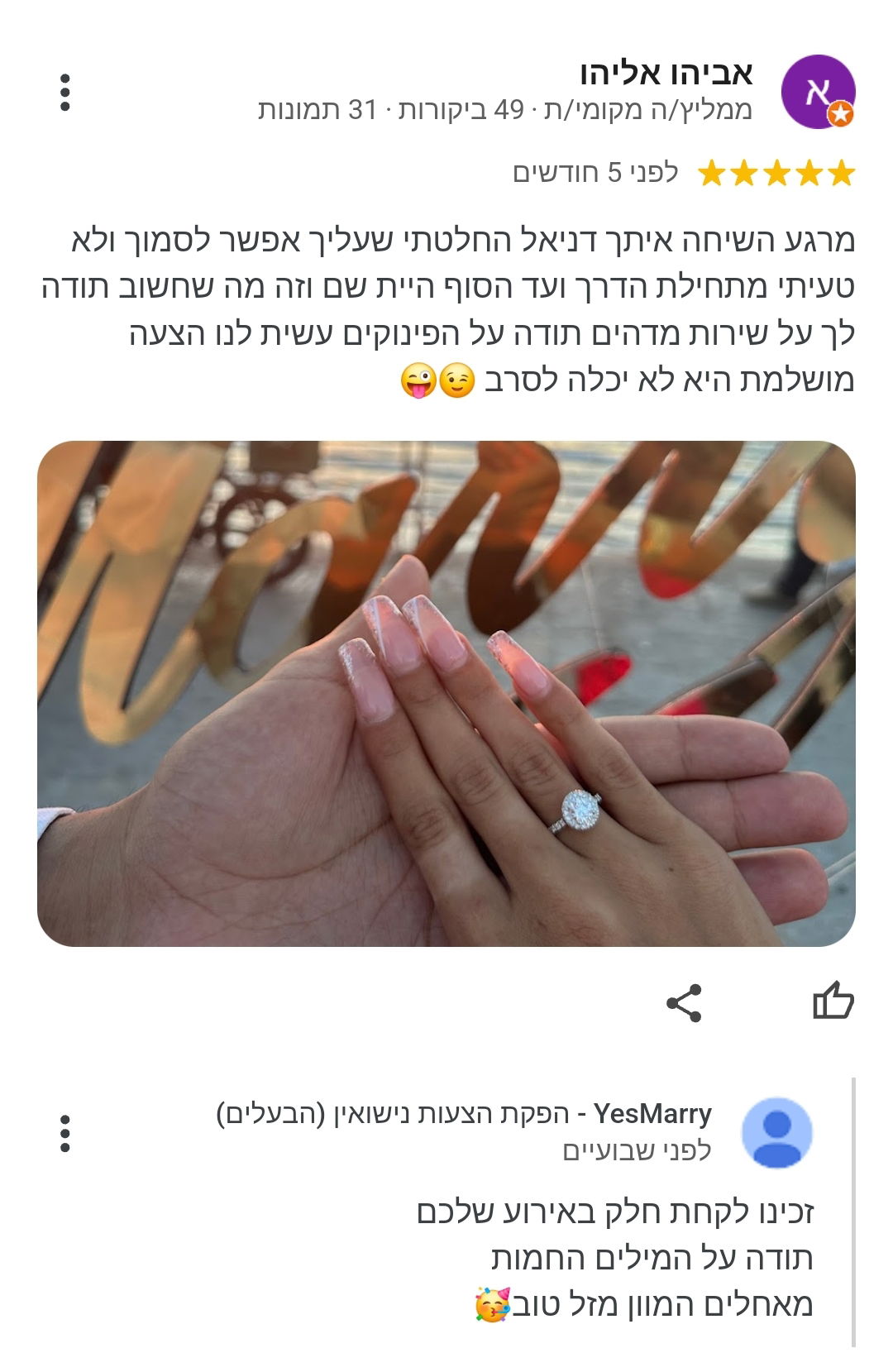Screen dimensions: 893x1372
Task: Open reviewer name אביהו אליהו
Action: click(x=666, y=73)
